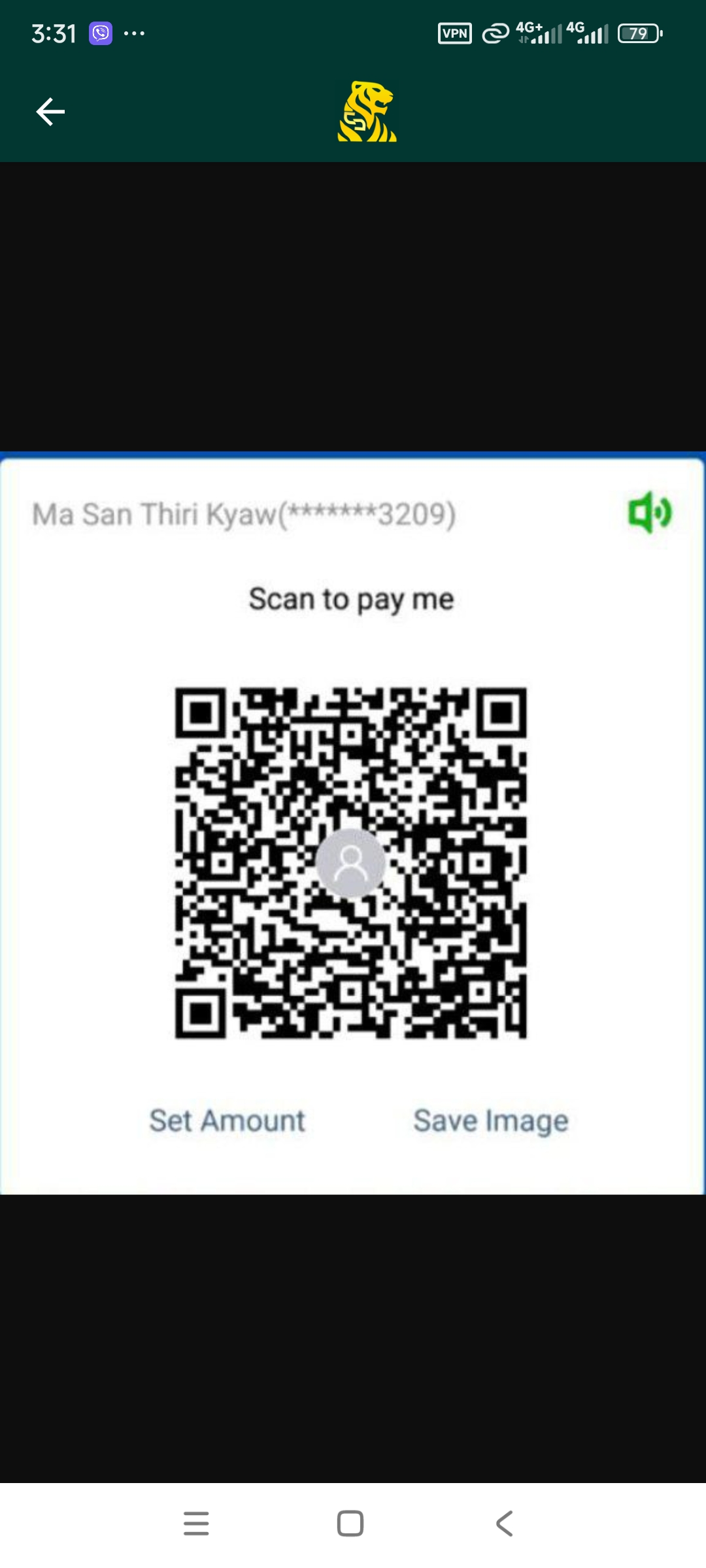Go back using the header arrow
The image size is (706, 1568).
coord(50,112)
